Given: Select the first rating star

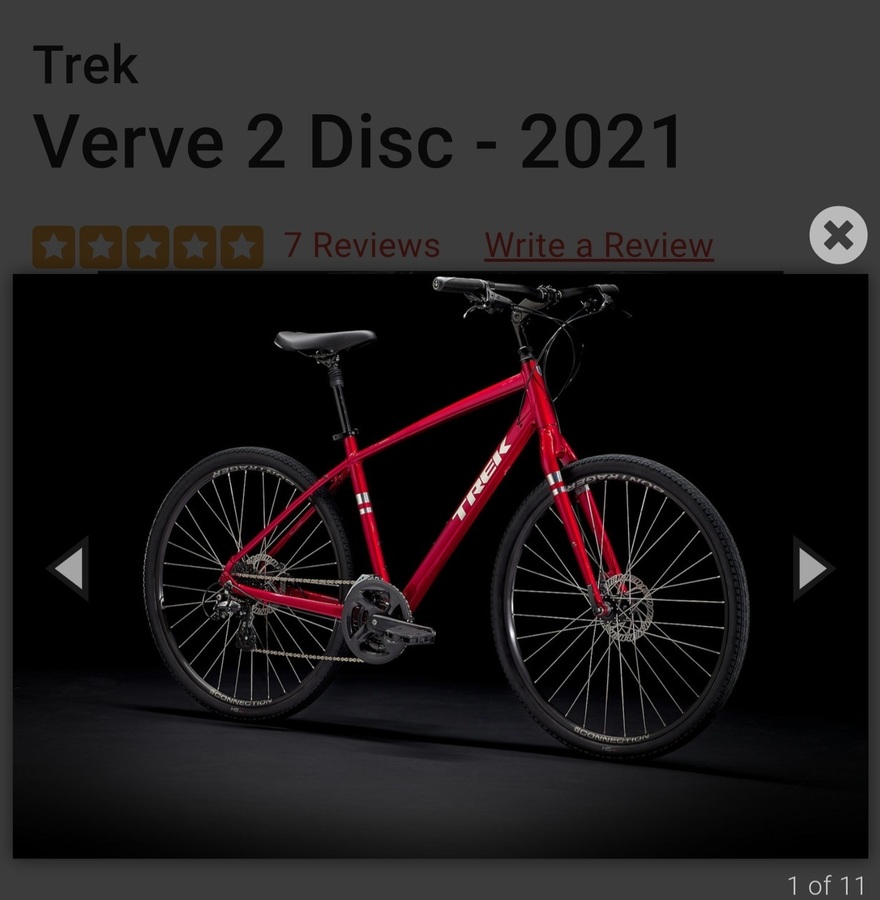Looking at the screenshot, I should (x=52, y=243).
